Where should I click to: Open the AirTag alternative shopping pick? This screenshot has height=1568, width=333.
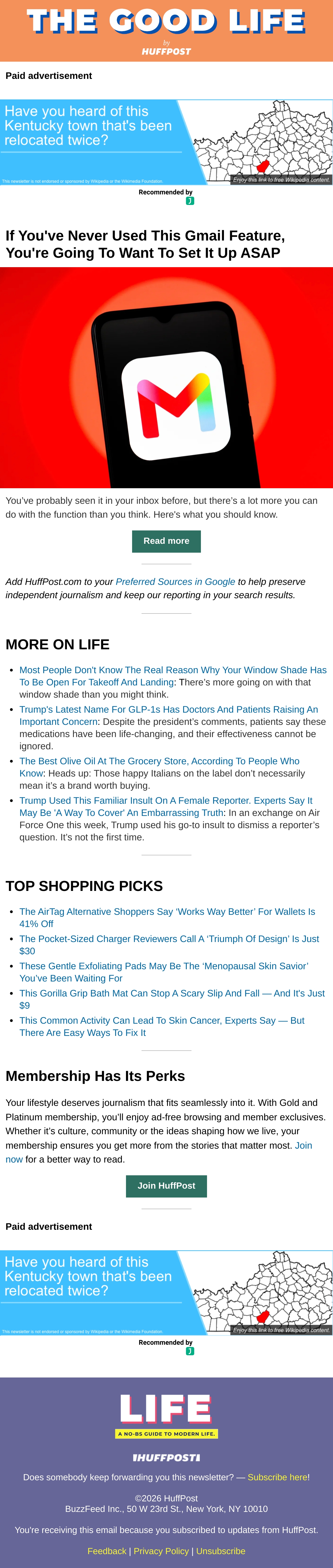(x=167, y=918)
